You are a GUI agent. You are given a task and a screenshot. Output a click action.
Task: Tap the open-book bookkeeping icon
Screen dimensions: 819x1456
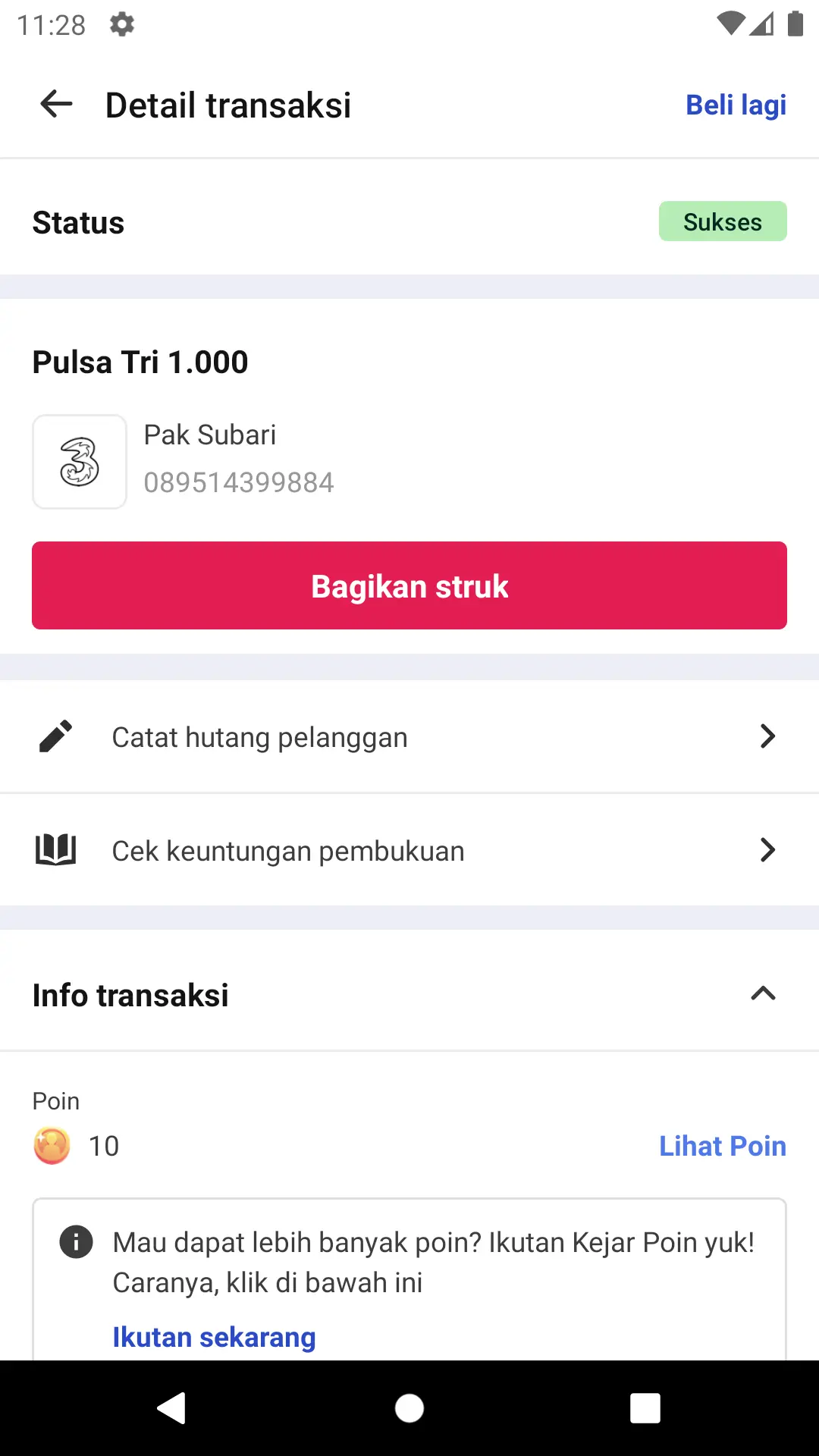pos(56,849)
